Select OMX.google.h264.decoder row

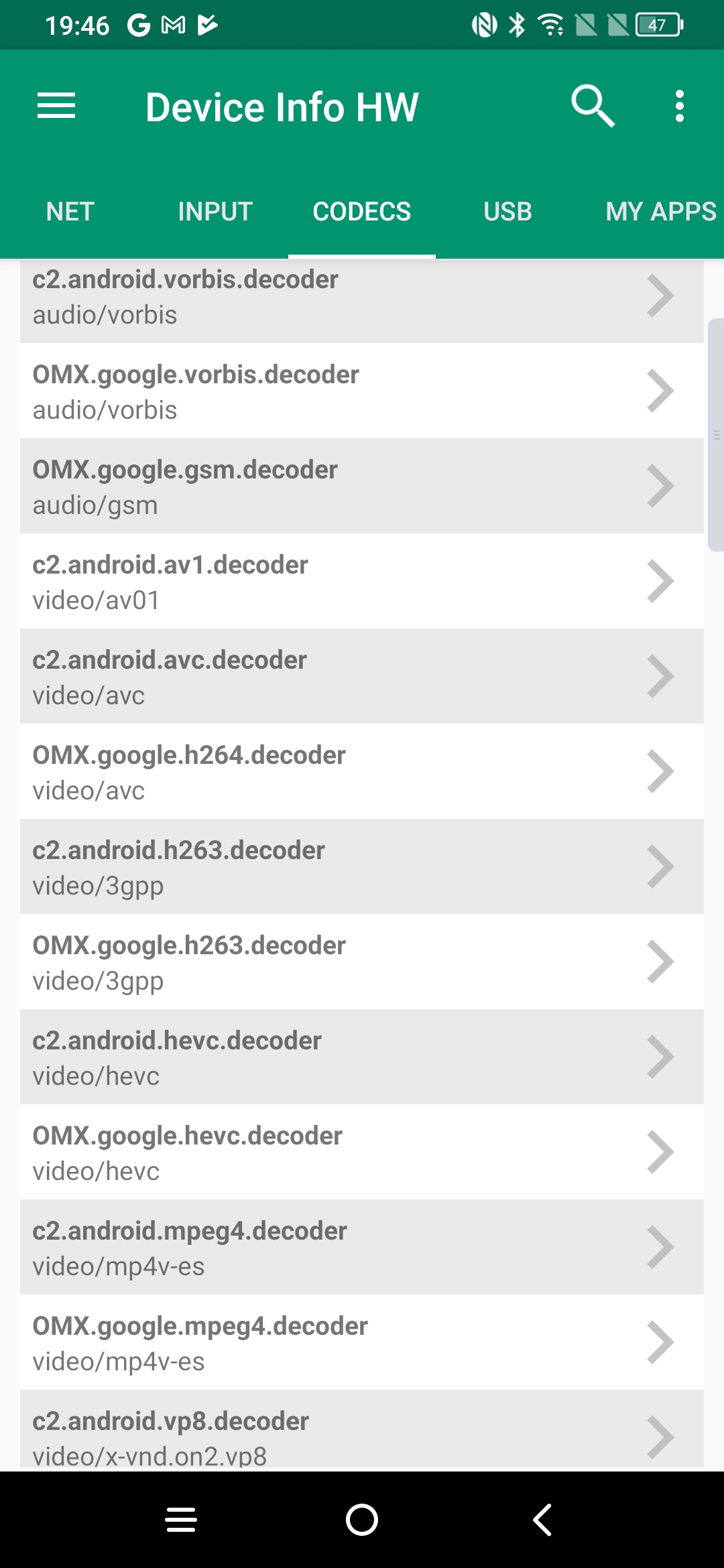pos(362,772)
